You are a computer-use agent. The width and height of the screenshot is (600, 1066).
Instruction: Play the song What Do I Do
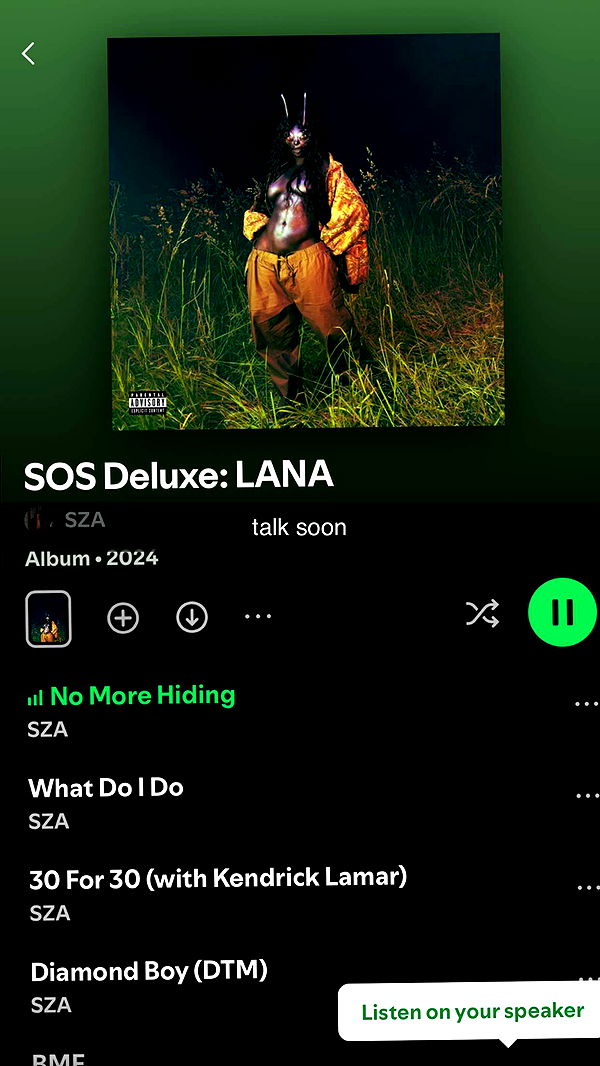(x=106, y=788)
